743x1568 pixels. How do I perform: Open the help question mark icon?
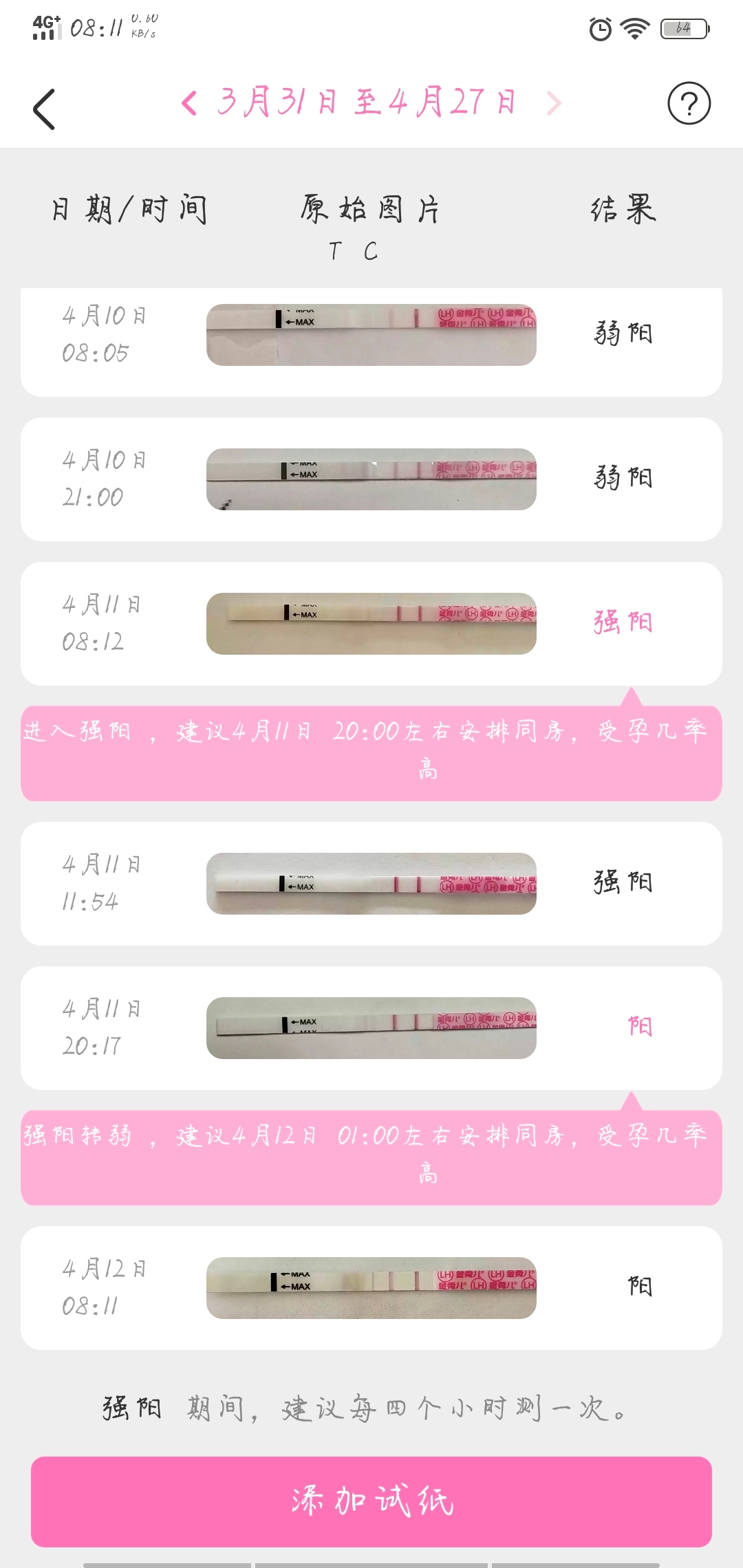tap(689, 103)
